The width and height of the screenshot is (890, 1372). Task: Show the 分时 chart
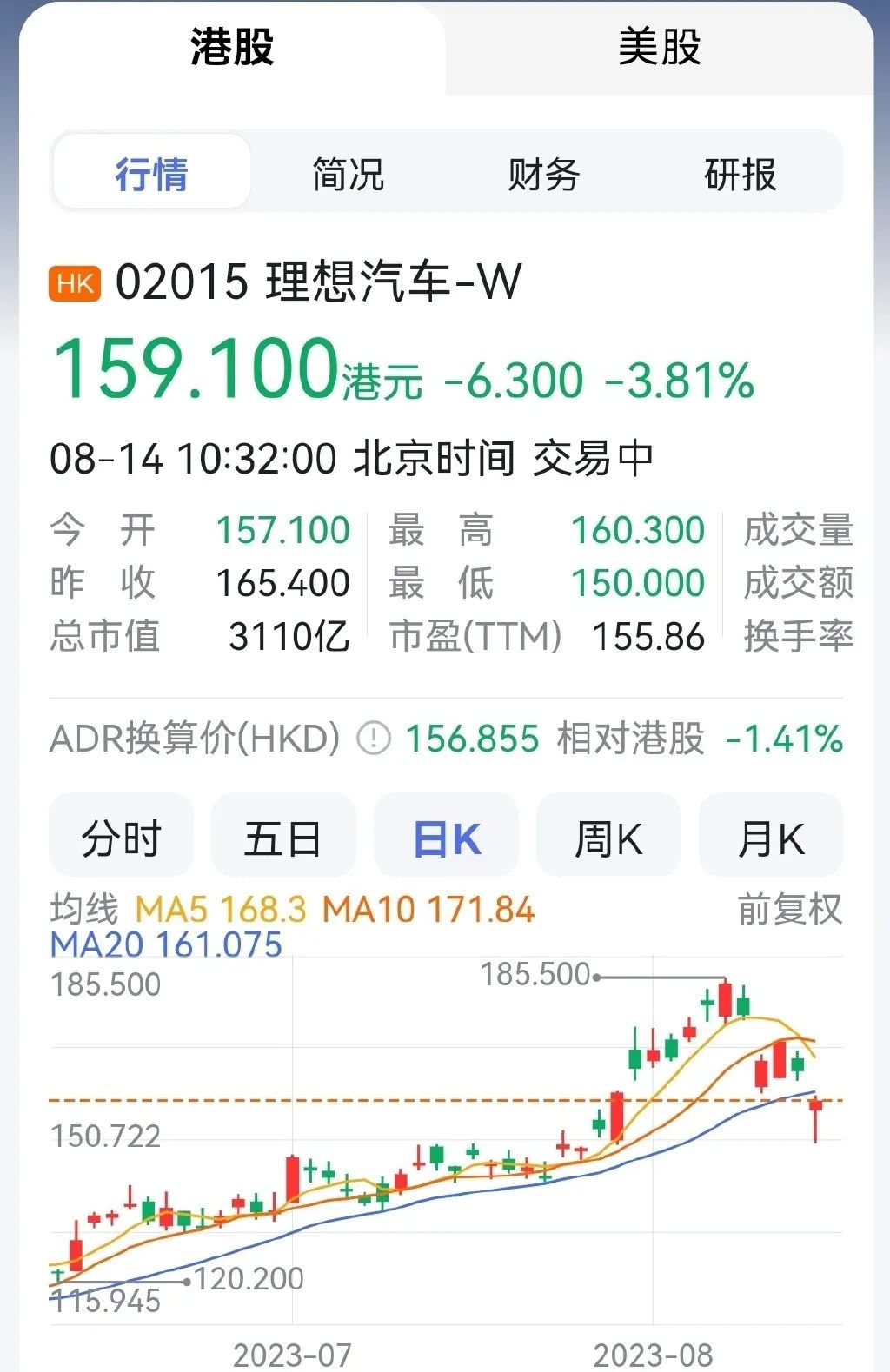pyautogui.click(x=121, y=838)
